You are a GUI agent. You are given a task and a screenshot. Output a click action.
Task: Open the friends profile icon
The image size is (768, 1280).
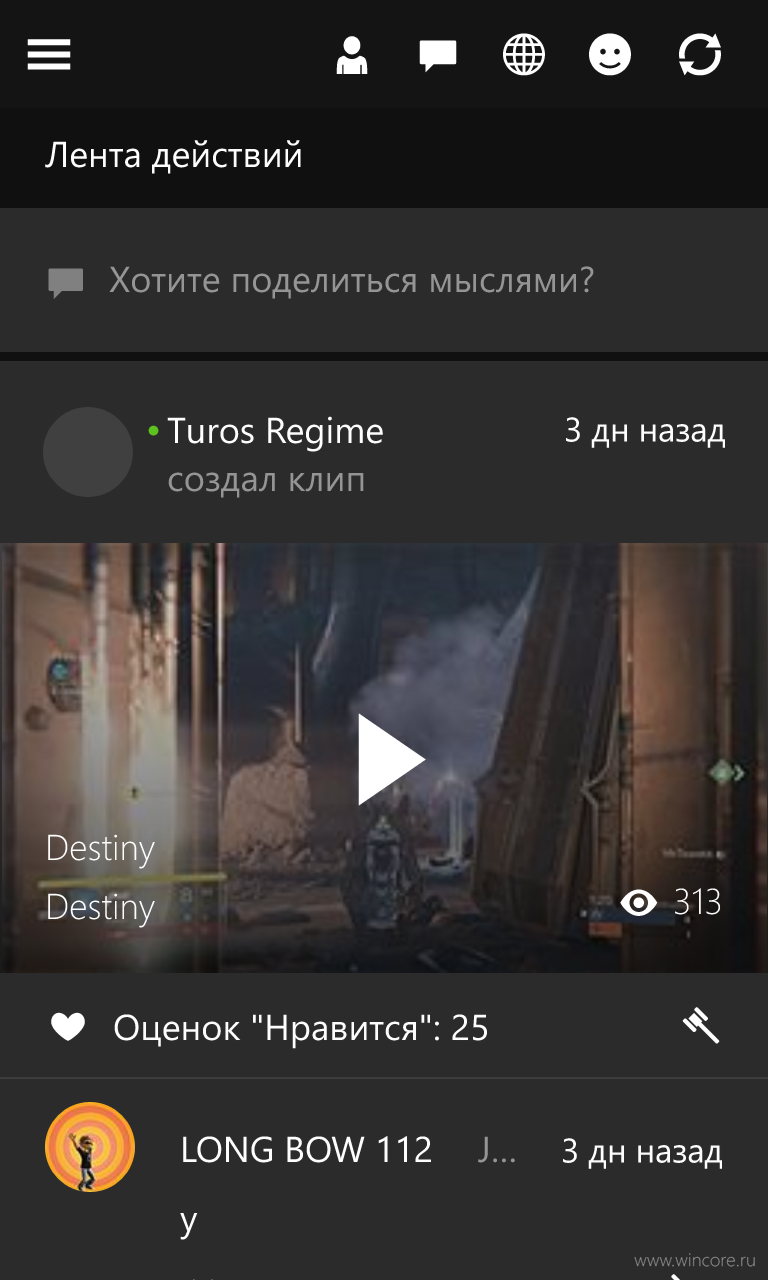[x=352, y=55]
